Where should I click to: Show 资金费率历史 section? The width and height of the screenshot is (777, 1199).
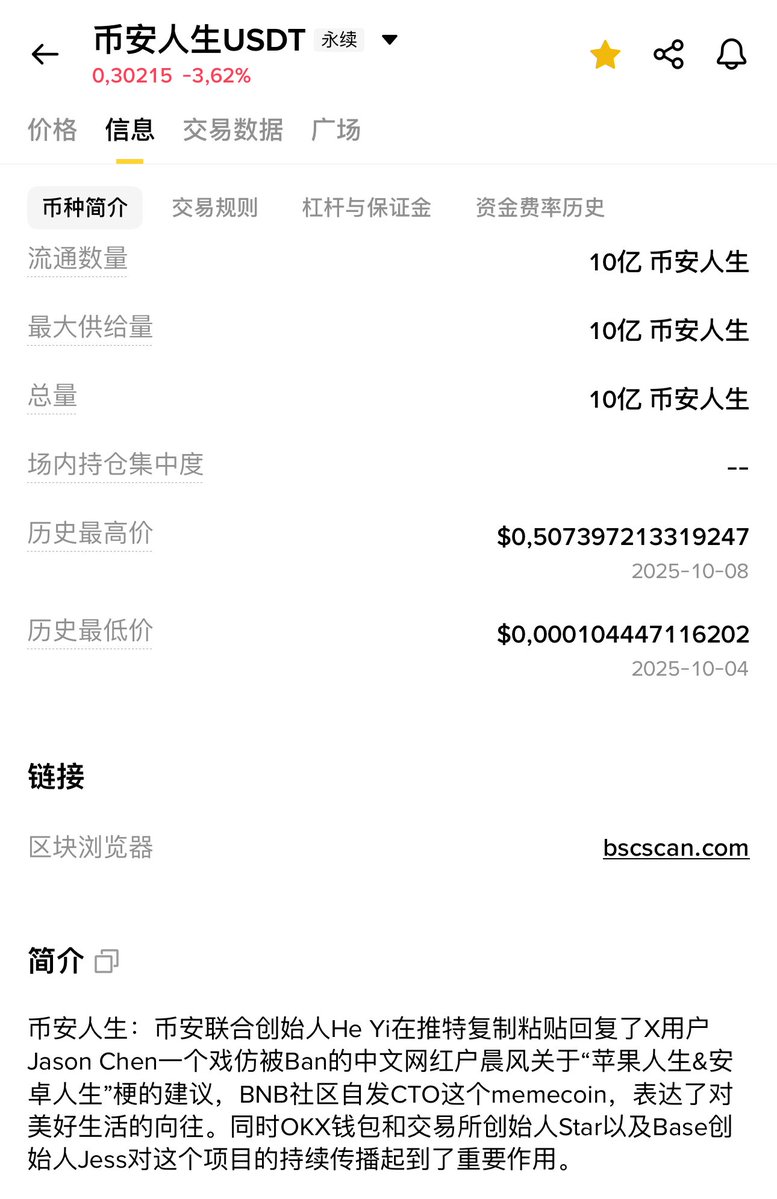(x=540, y=208)
